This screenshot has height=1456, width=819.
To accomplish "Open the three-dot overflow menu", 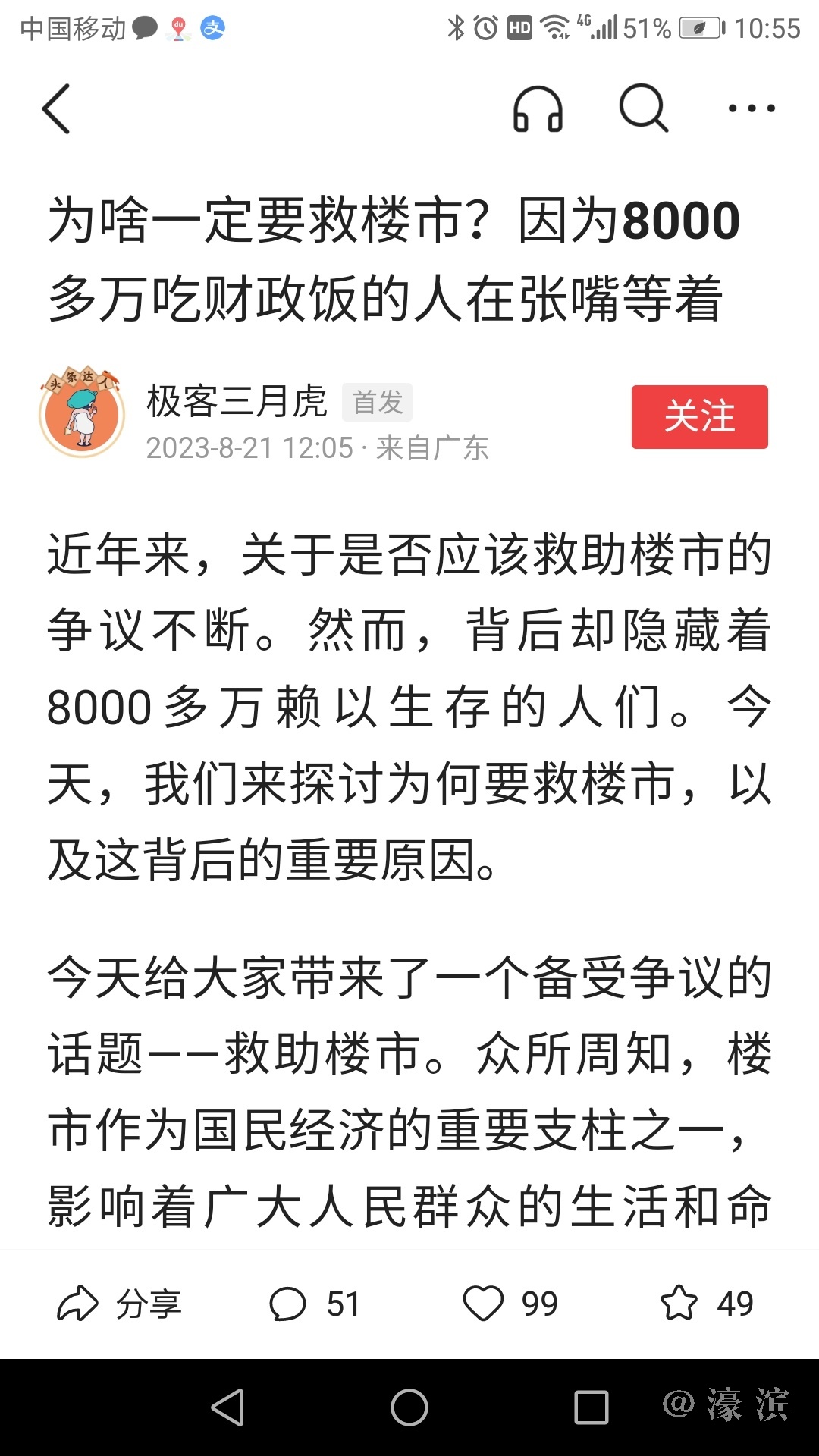I will pyautogui.click(x=751, y=108).
